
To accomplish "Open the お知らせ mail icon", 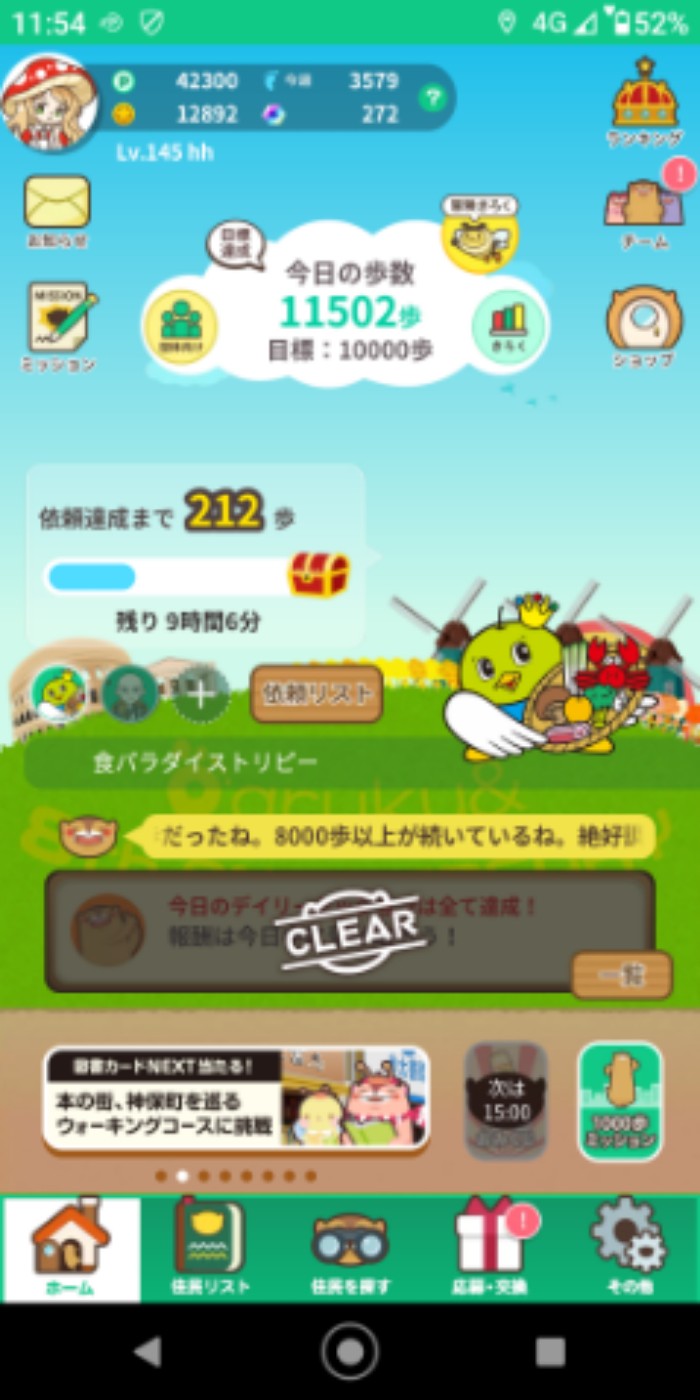I will click(57, 209).
